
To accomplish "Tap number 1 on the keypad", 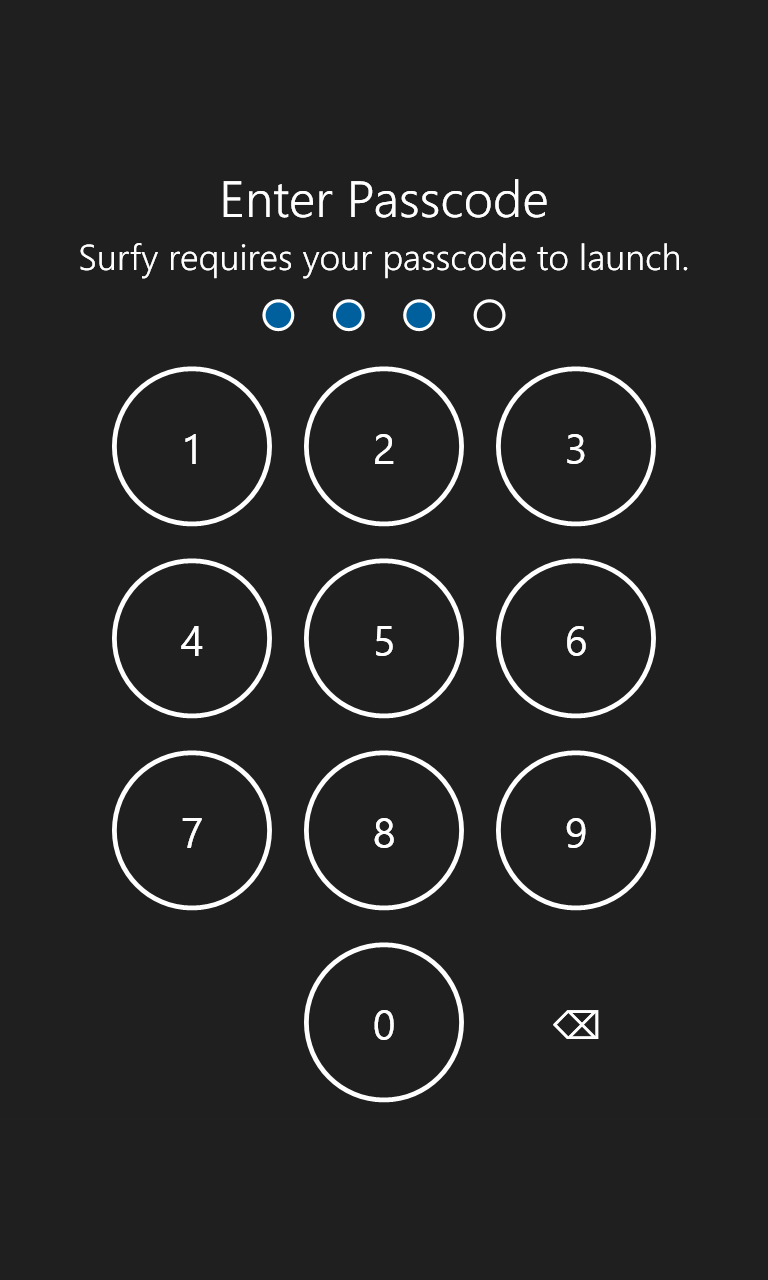I will click(x=192, y=447).
